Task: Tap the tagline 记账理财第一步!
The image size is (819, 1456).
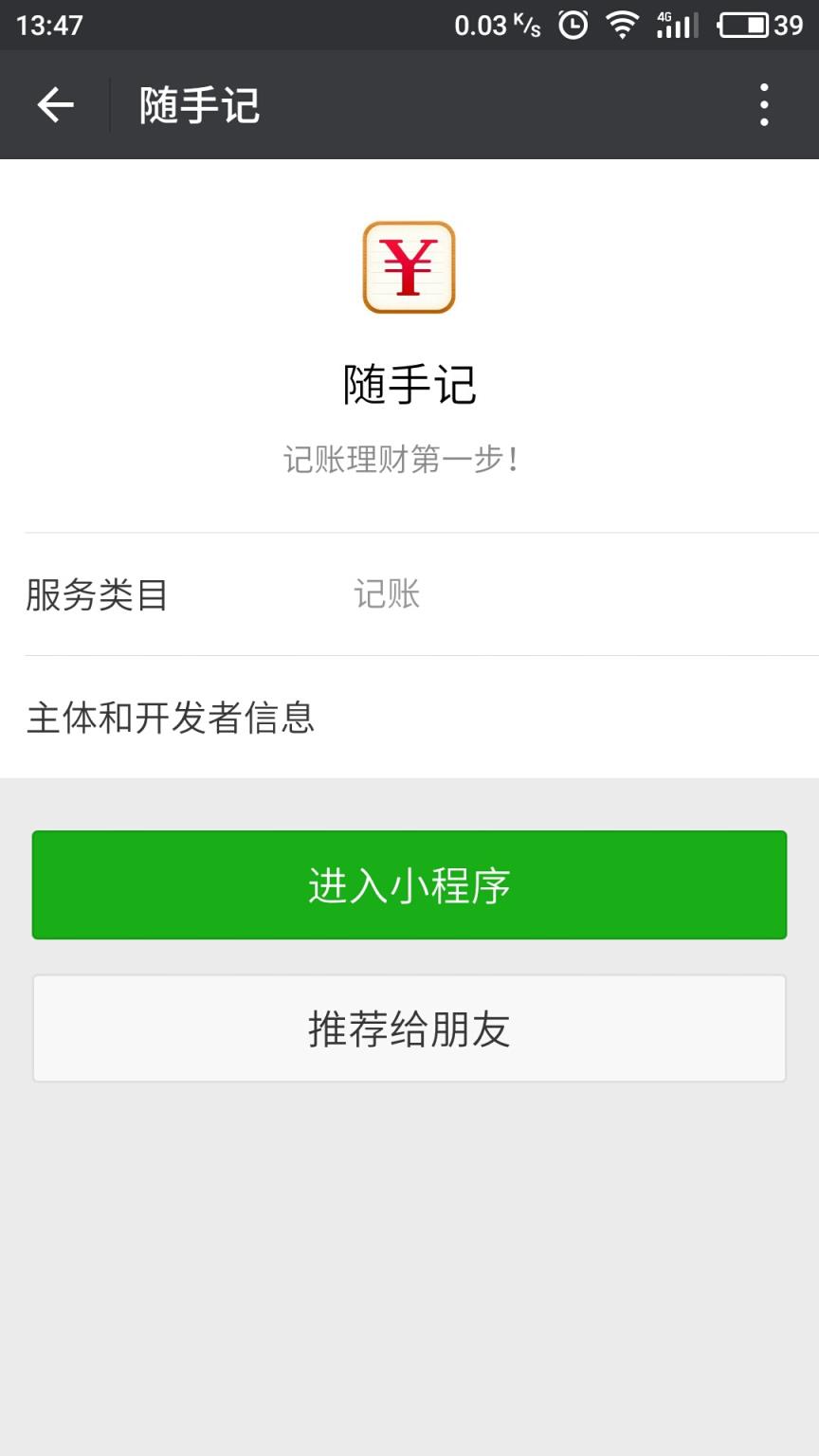Action: (x=409, y=459)
